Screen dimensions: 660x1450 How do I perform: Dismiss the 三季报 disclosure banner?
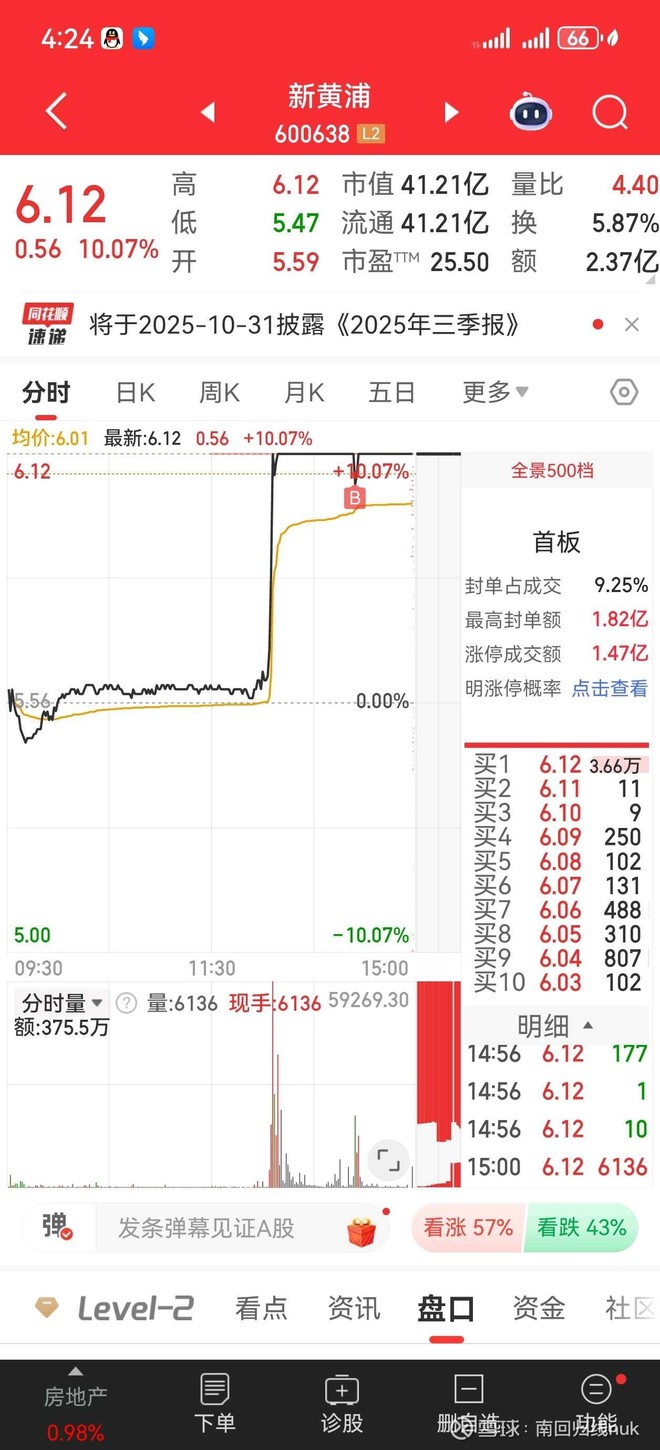point(631,324)
